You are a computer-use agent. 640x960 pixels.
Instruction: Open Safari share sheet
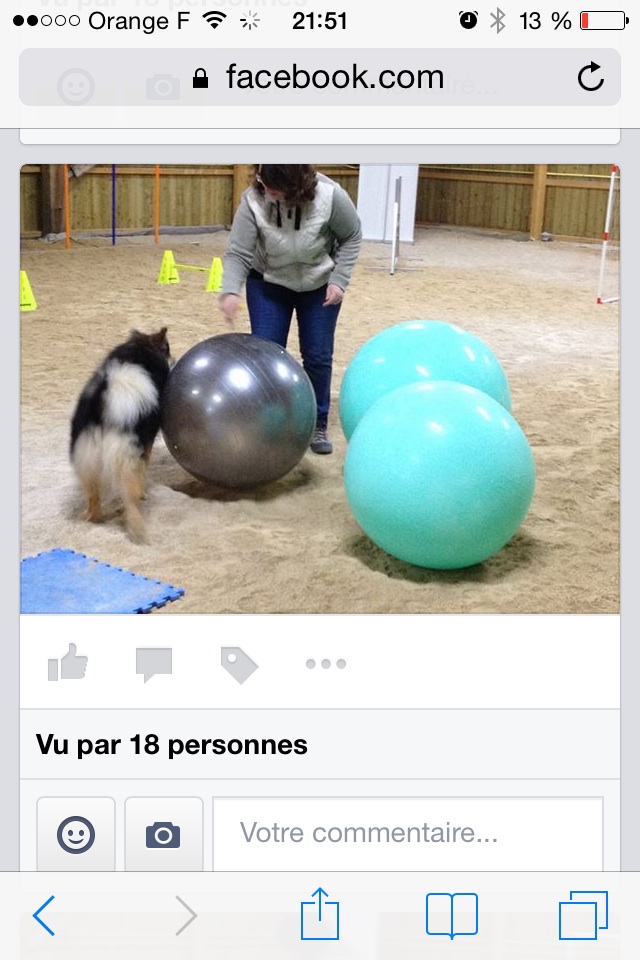320,913
